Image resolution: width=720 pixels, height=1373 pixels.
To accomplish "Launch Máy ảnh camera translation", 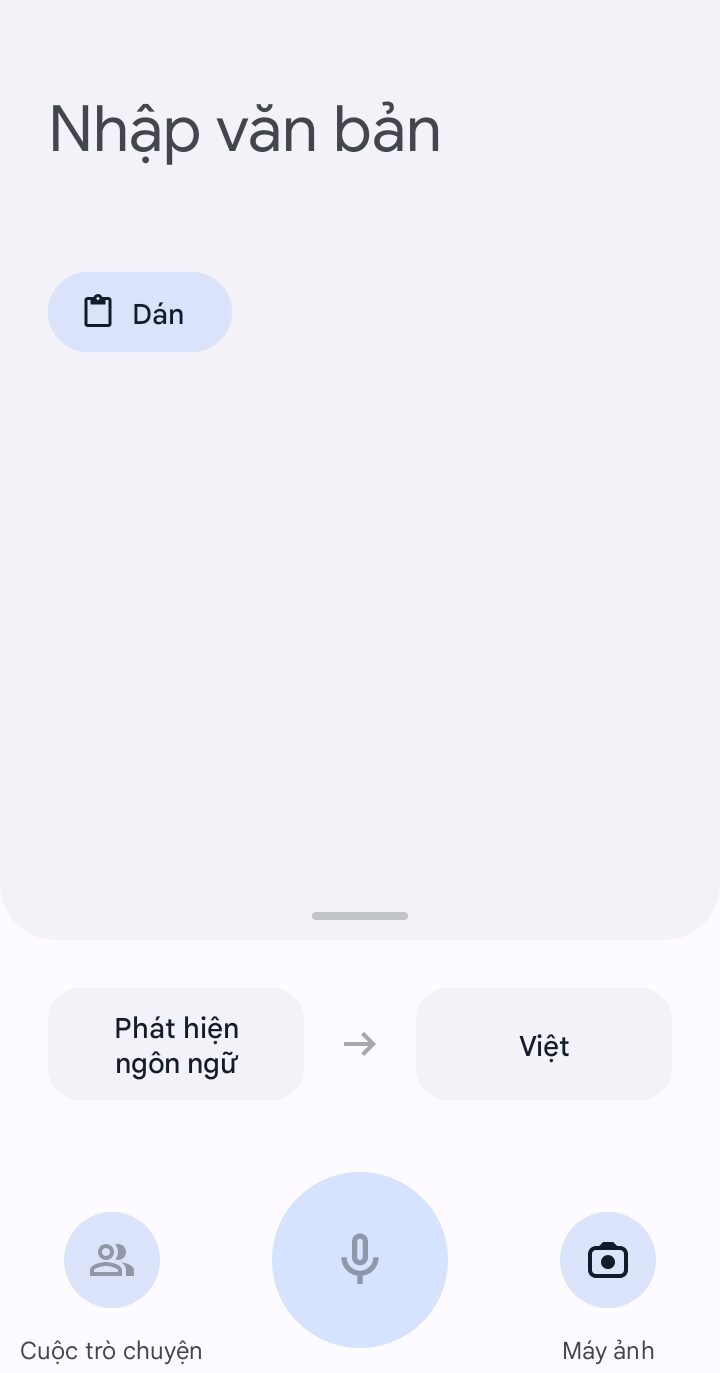I will coord(607,1260).
